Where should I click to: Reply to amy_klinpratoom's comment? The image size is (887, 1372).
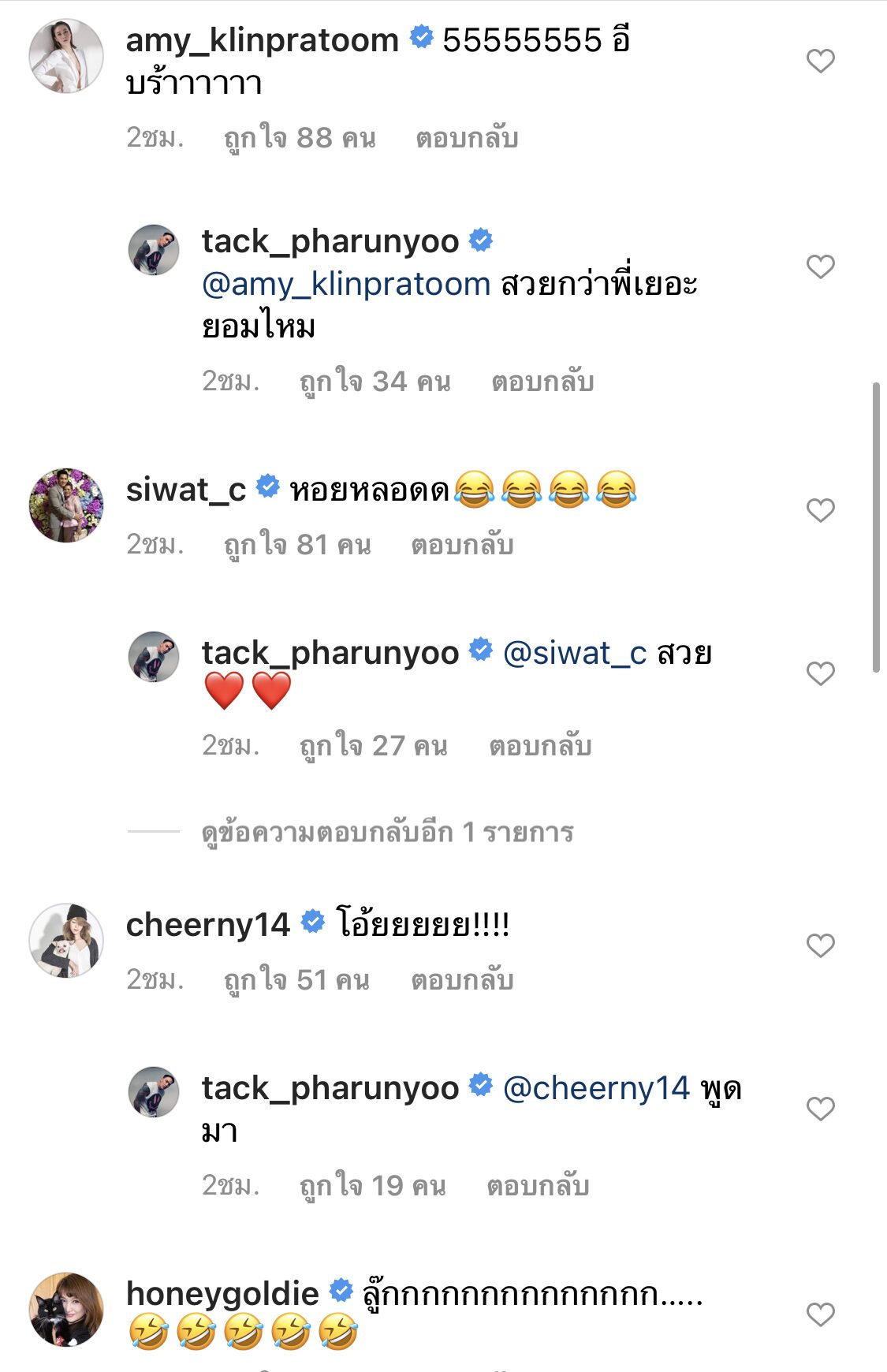pyautogui.click(x=467, y=138)
